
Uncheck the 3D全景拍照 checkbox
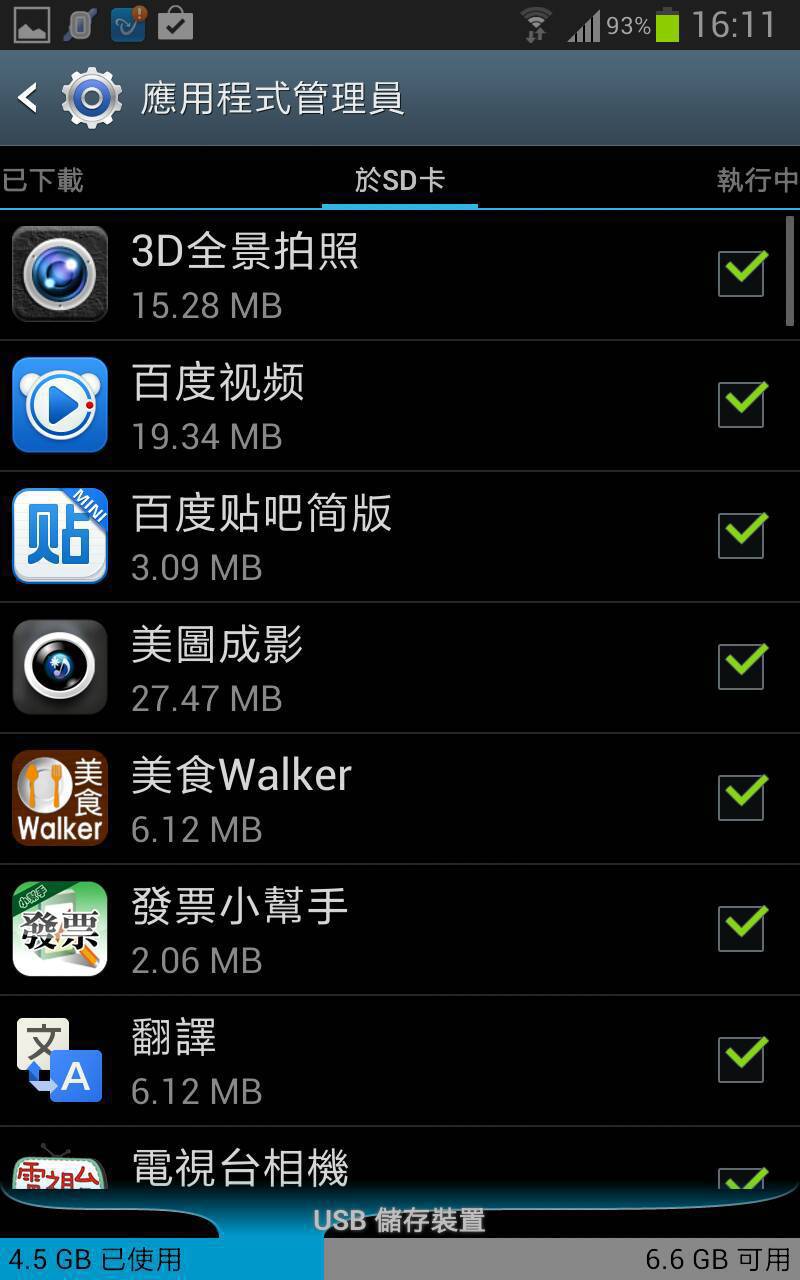coord(742,273)
